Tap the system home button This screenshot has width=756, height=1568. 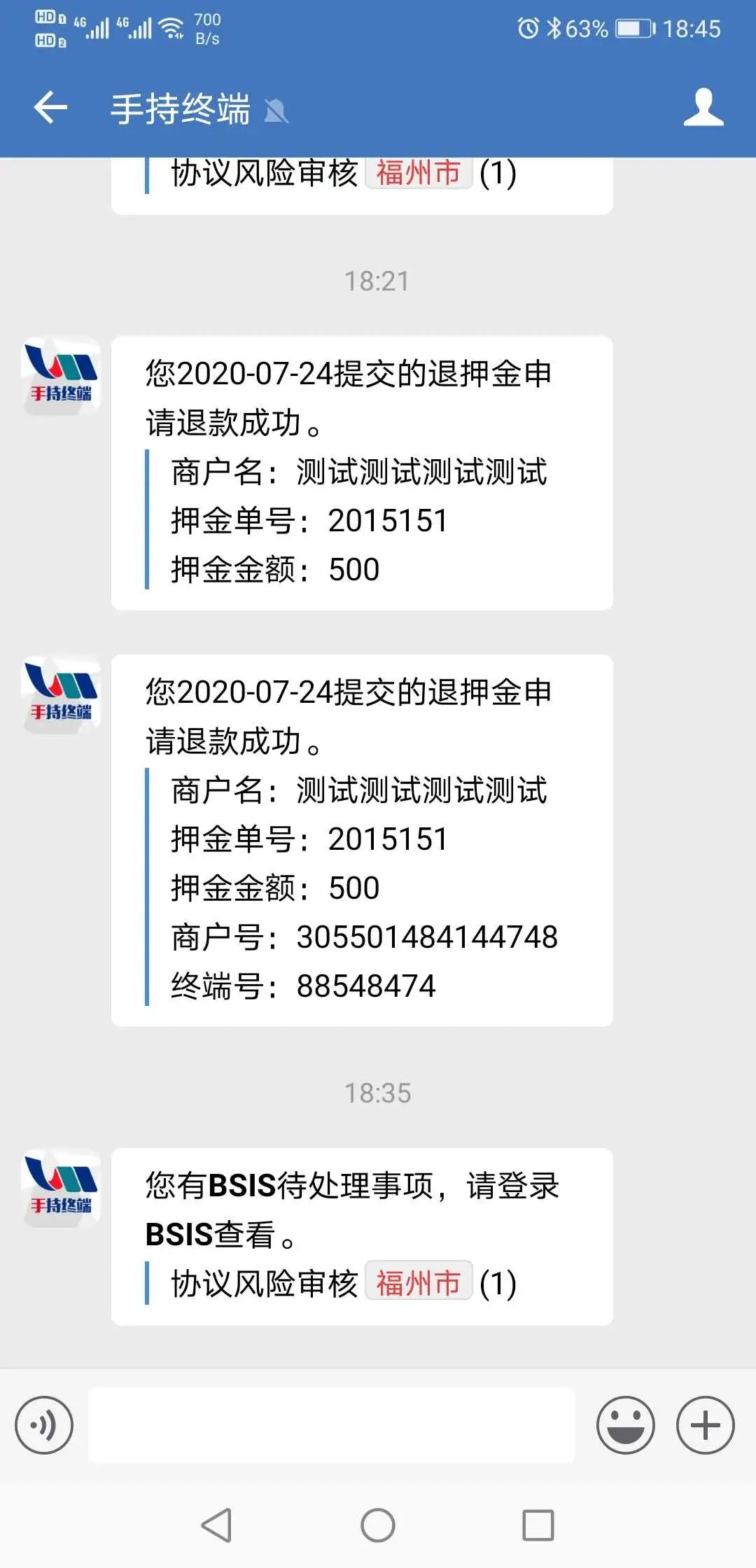tap(378, 1525)
